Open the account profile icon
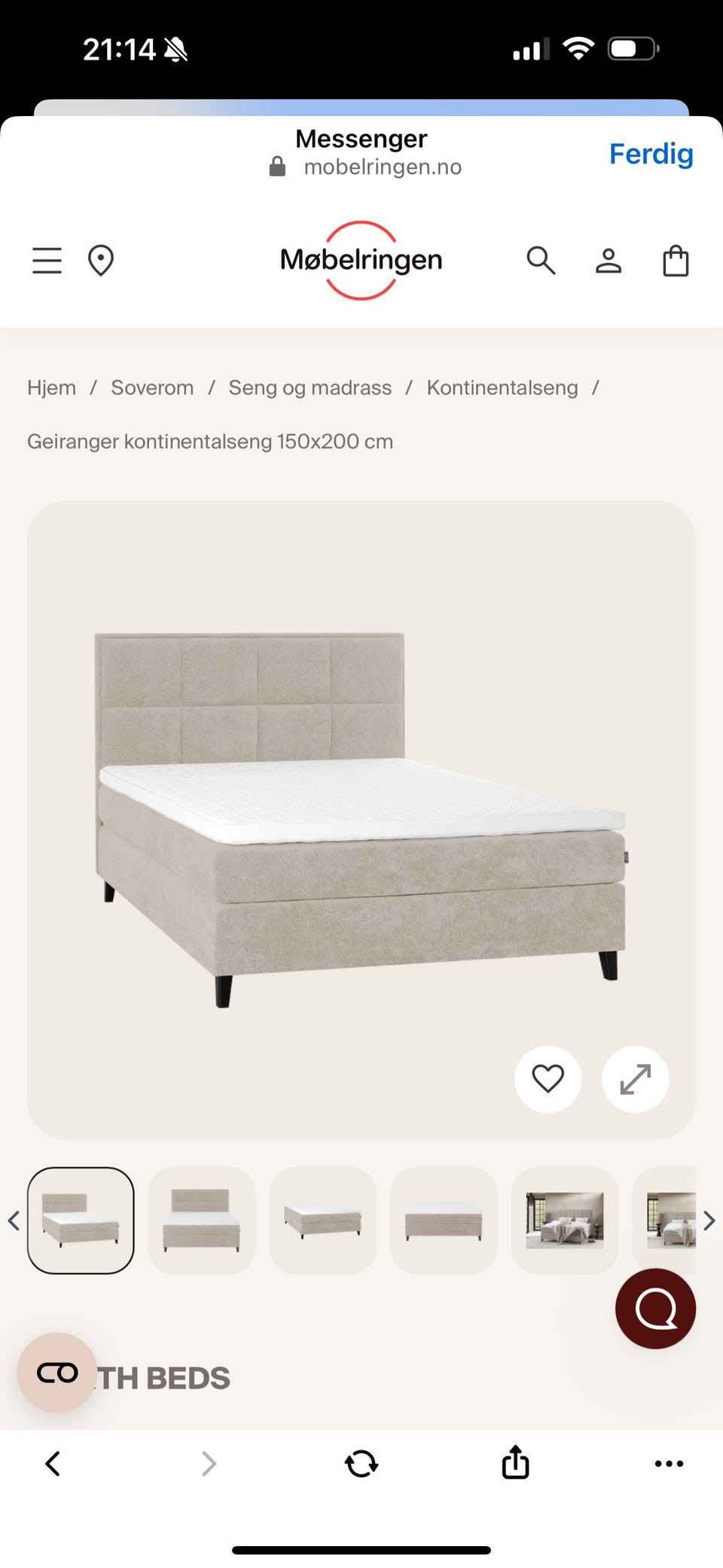 pos(609,261)
